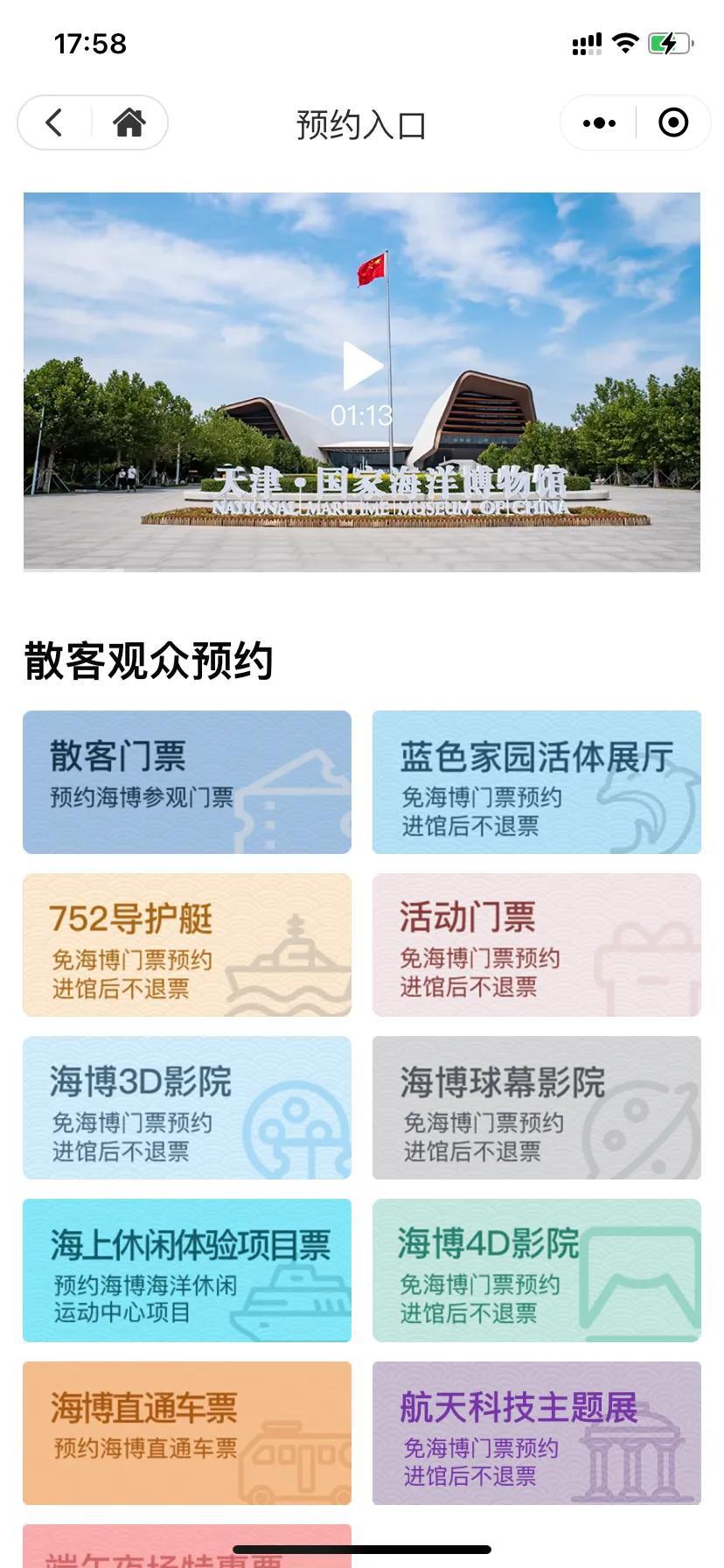Select 海上休闲体验项目票 card
This screenshot has height=1568, width=724.
click(186, 1270)
